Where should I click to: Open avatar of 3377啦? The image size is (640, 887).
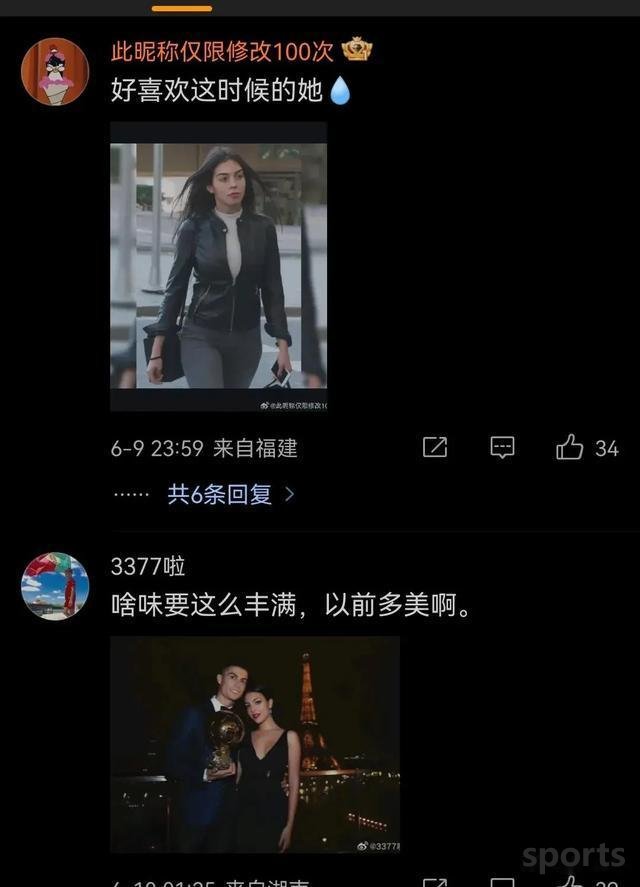coord(55,586)
